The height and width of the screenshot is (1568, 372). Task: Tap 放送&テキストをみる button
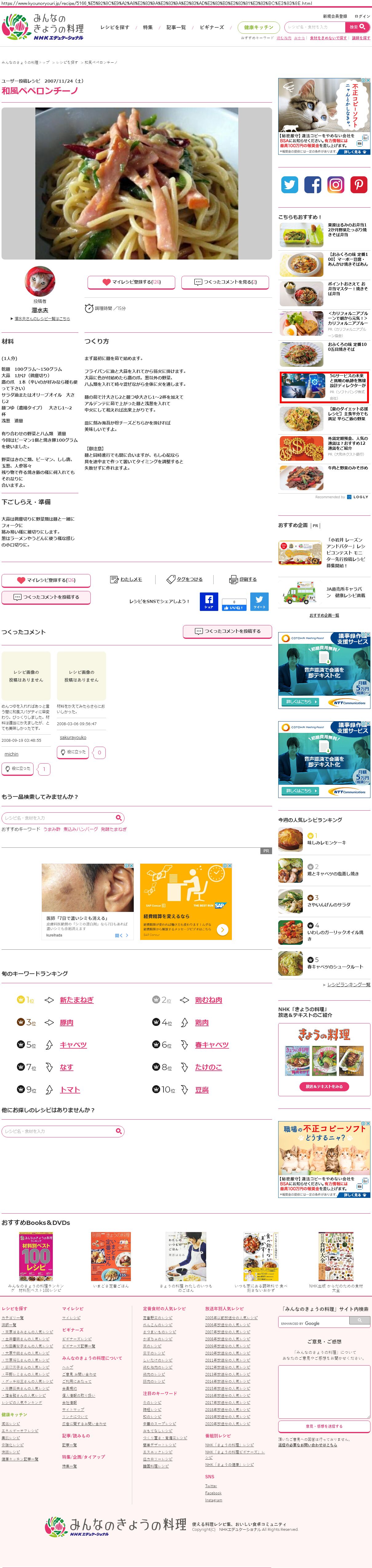[x=324, y=1086]
